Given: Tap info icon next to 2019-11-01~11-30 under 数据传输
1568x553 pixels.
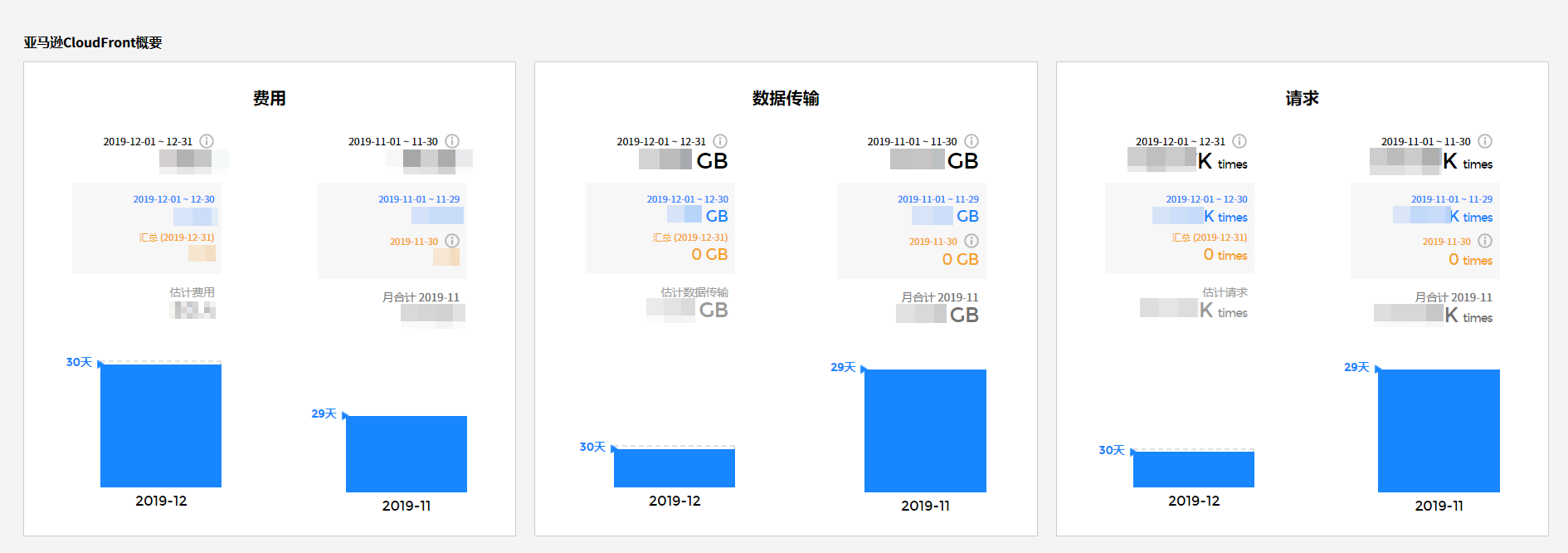Looking at the screenshot, I should (971, 141).
